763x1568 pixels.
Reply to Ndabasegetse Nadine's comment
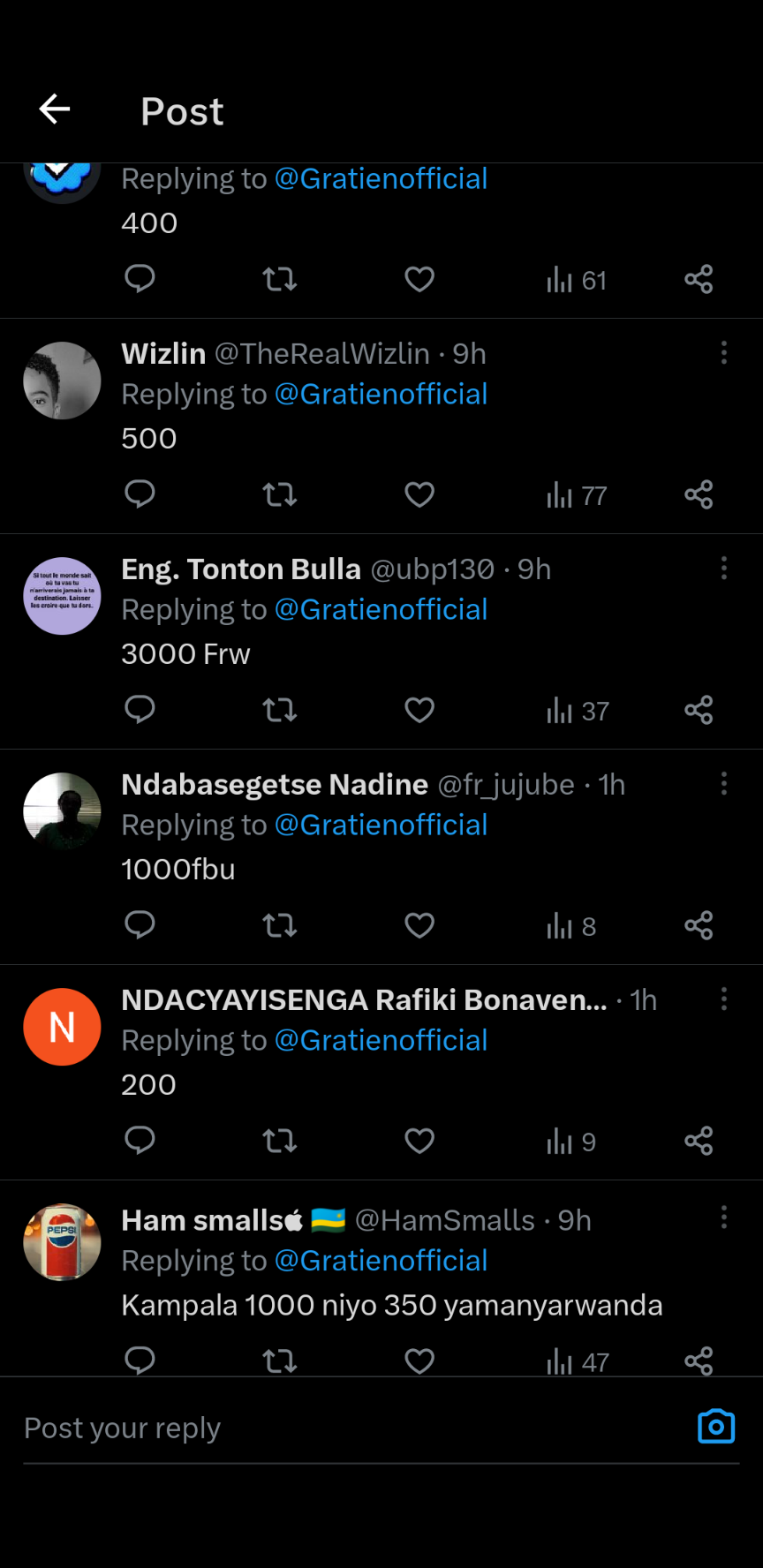(140, 925)
